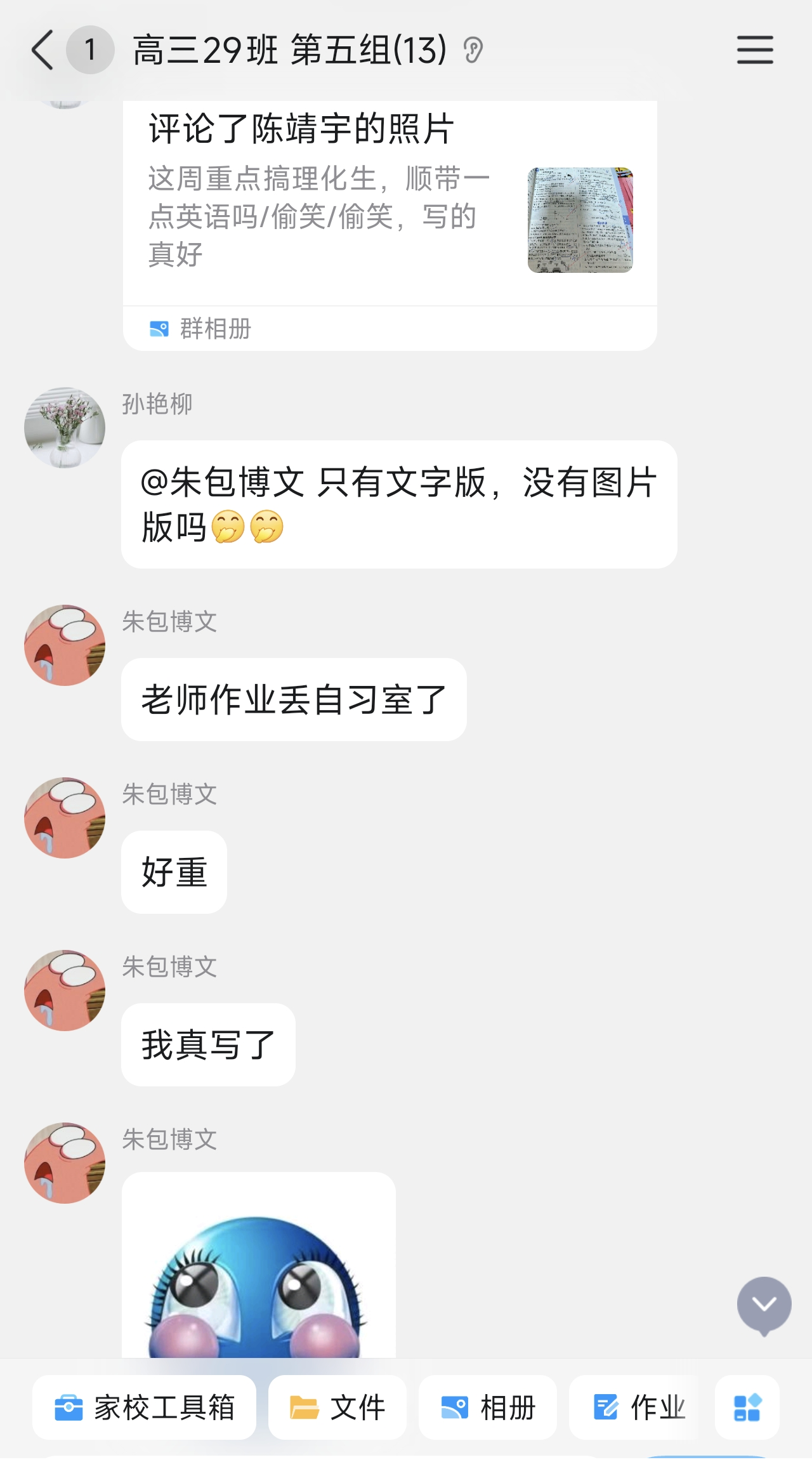Screen dimensions: 812x1462
Task: Jump to latest messages with down arrow
Action: [764, 1305]
